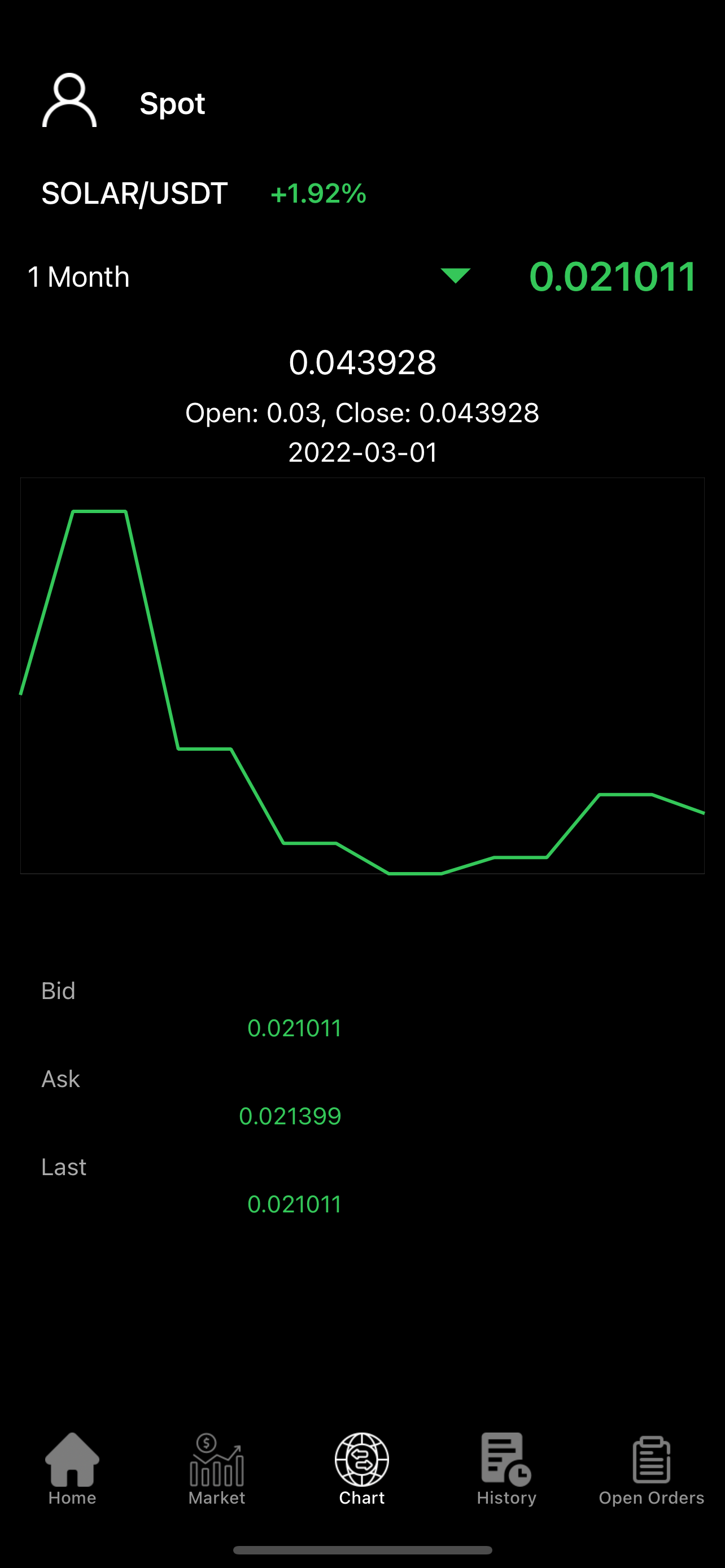Tap the SOLAR/USDT trading pair
This screenshot has height=1568, width=725.
134,194
